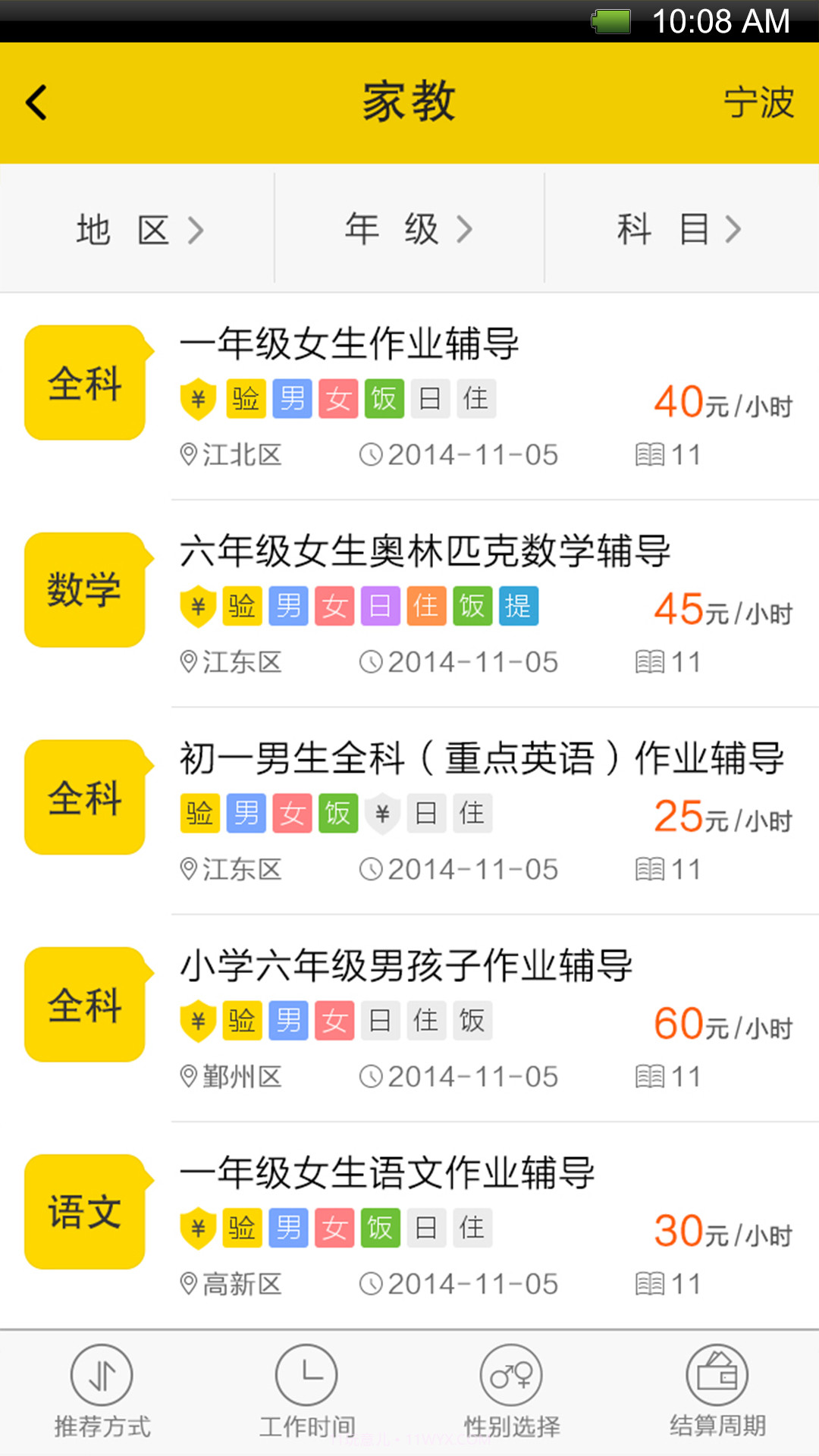The height and width of the screenshot is (1456, 819).
Task: Tap the back arrow in the title bar
Action: (x=36, y=101)
